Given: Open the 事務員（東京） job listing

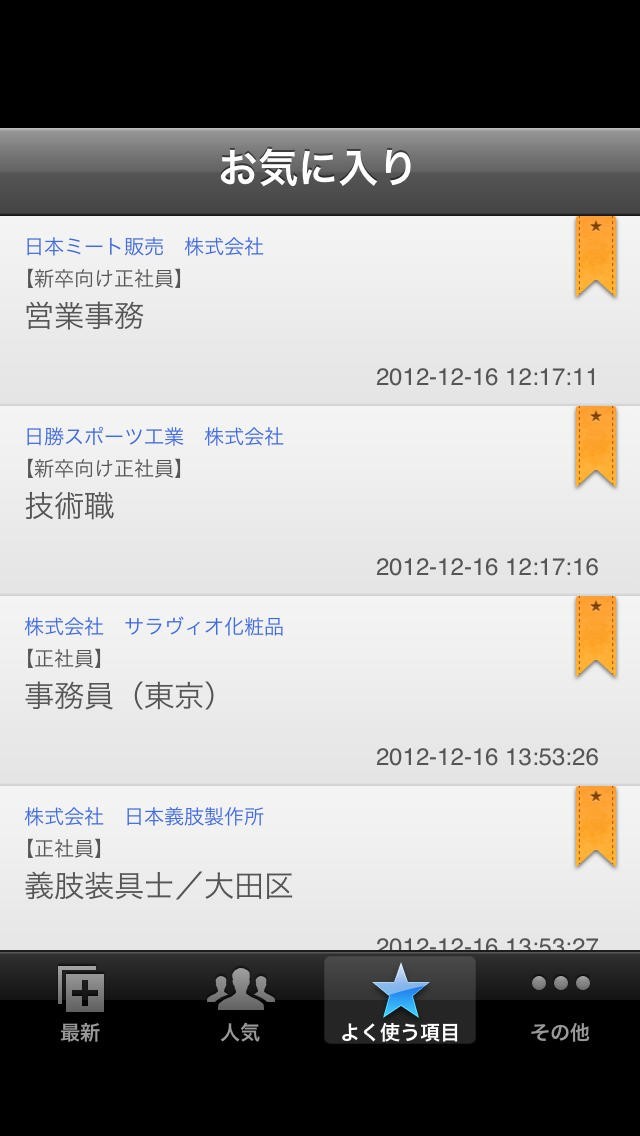Looking at the screenshot, I should click(x=290, y=692).
